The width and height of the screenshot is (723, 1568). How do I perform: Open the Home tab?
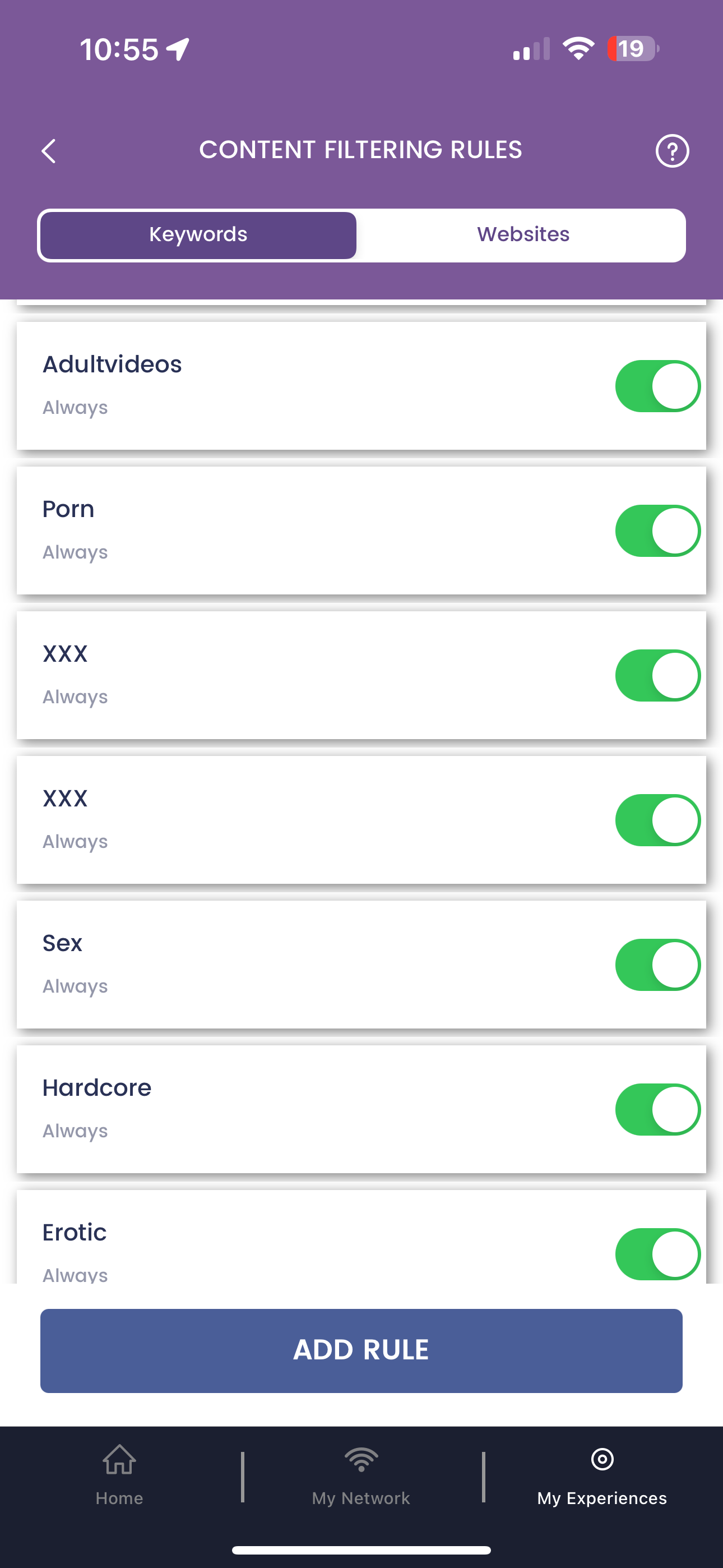pos(119,1475)
